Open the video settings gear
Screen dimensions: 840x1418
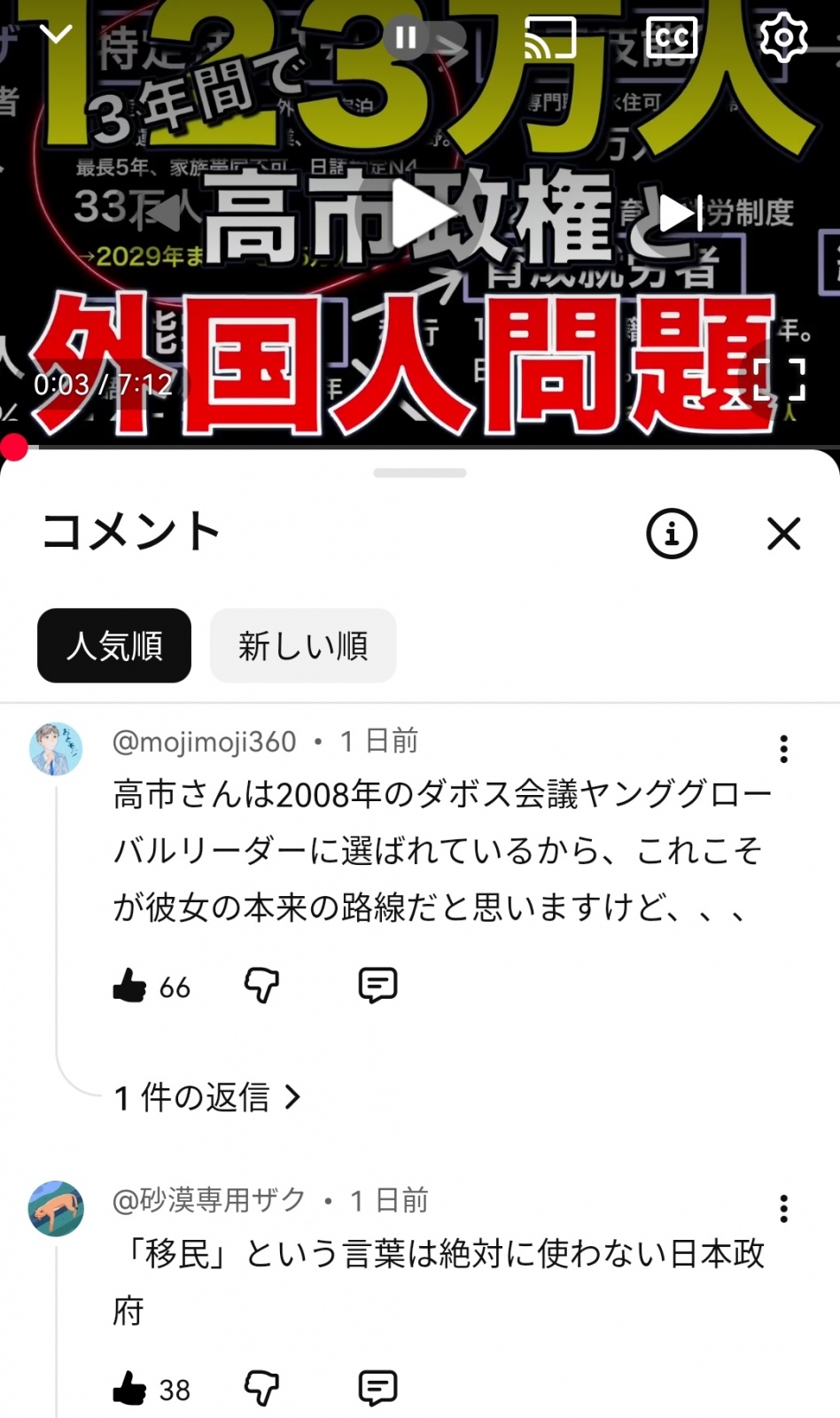[783, 37]
